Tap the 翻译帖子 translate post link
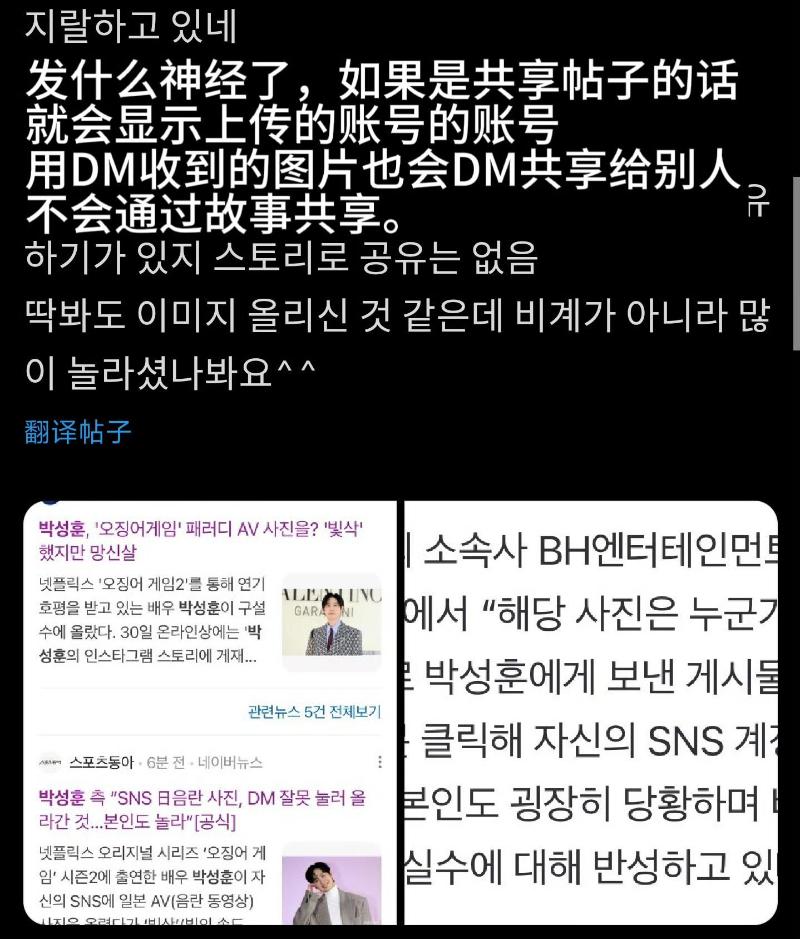Image resolution: width=800 pixels, height=939 pixels. [x=78, y=432]
